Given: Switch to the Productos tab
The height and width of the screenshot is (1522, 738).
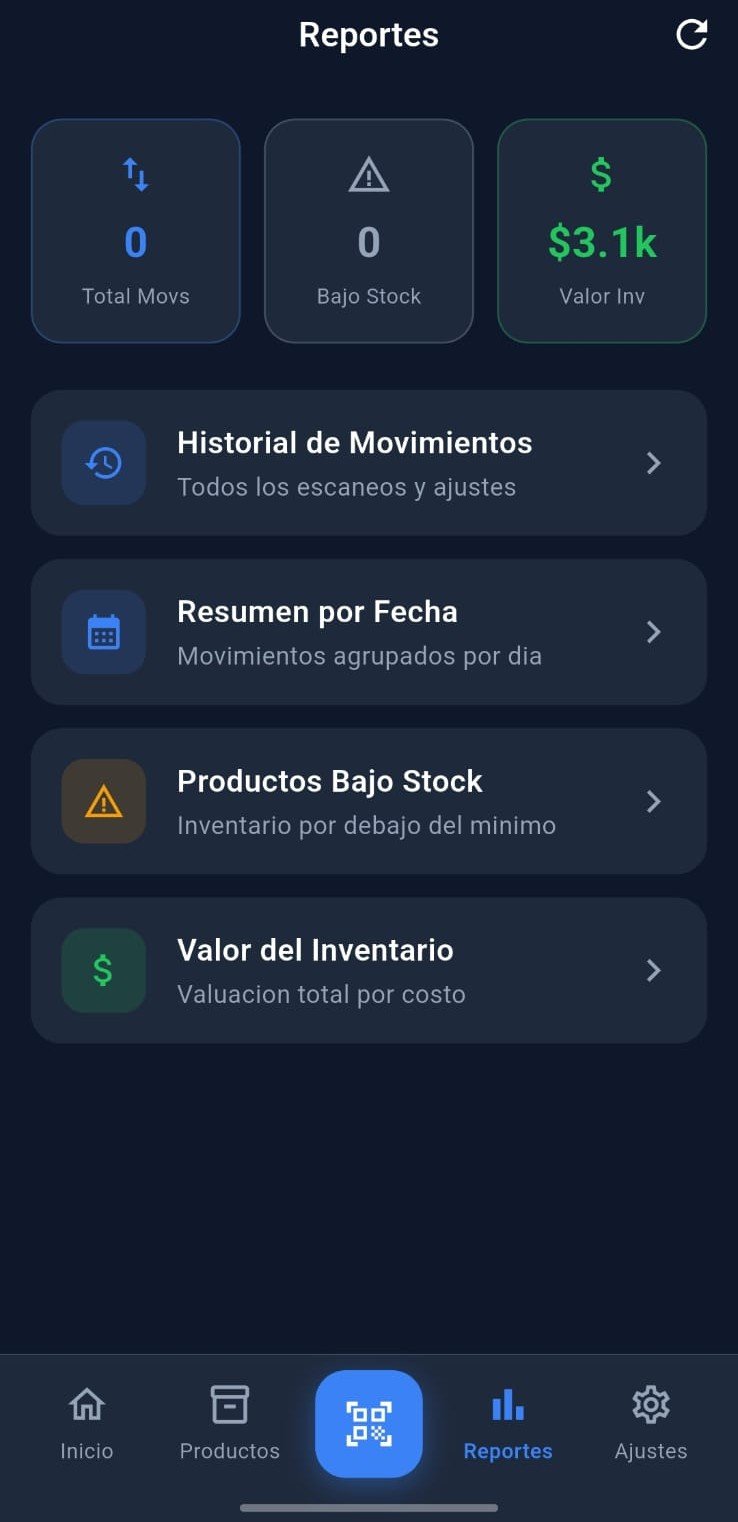Looking at the screenshot, I should click(229, 1423).
